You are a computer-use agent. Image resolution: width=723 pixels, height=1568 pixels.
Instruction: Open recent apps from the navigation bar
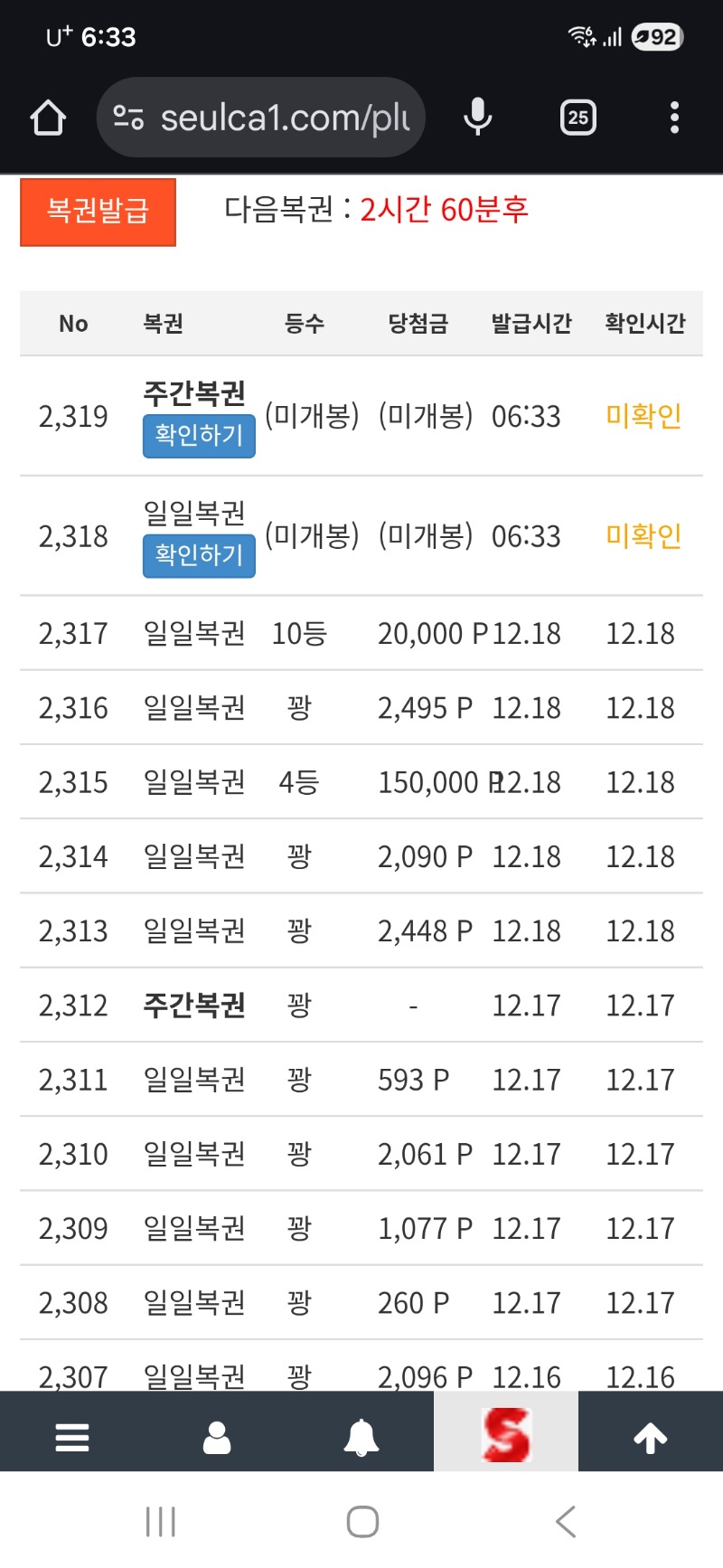161,1521
